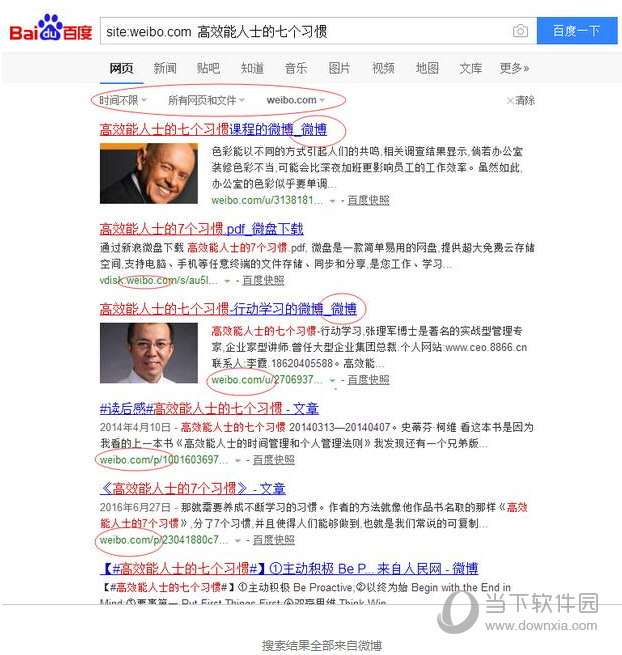This screenshot has width=622, height=655.
Task: Expand the 更多 tabs menu
Action: click(514, 68)
